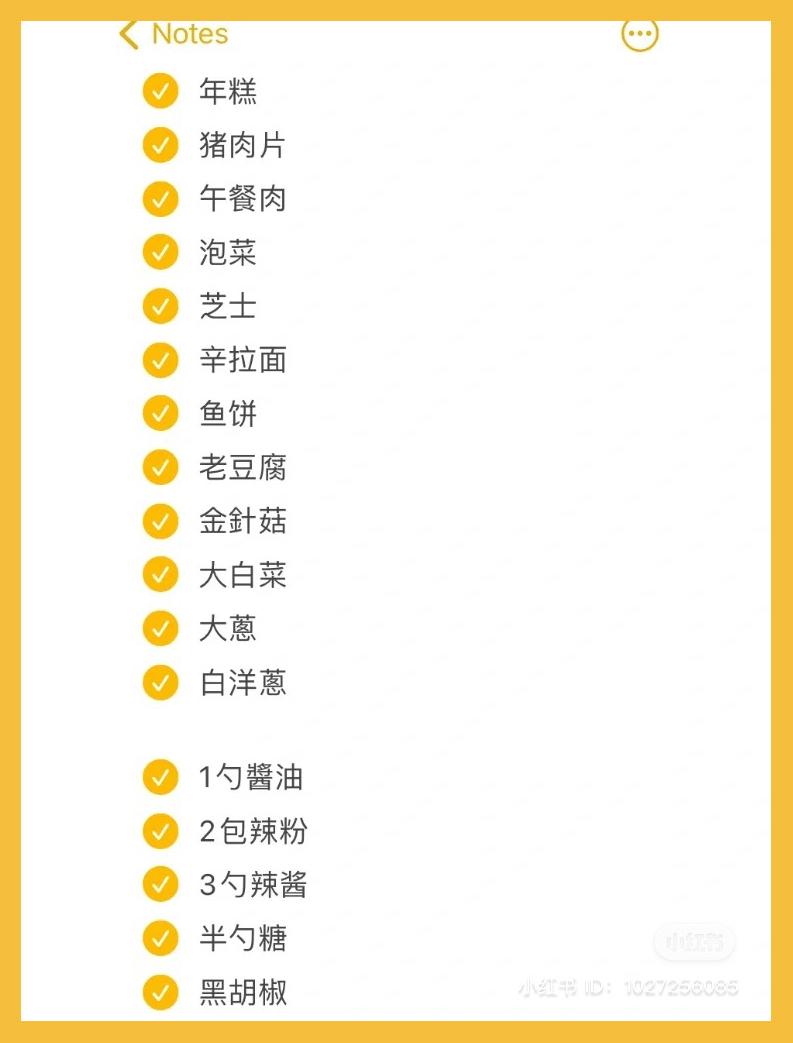
Task: Uncheck the 猪肉片 checkbox
Action: point(160,145)
